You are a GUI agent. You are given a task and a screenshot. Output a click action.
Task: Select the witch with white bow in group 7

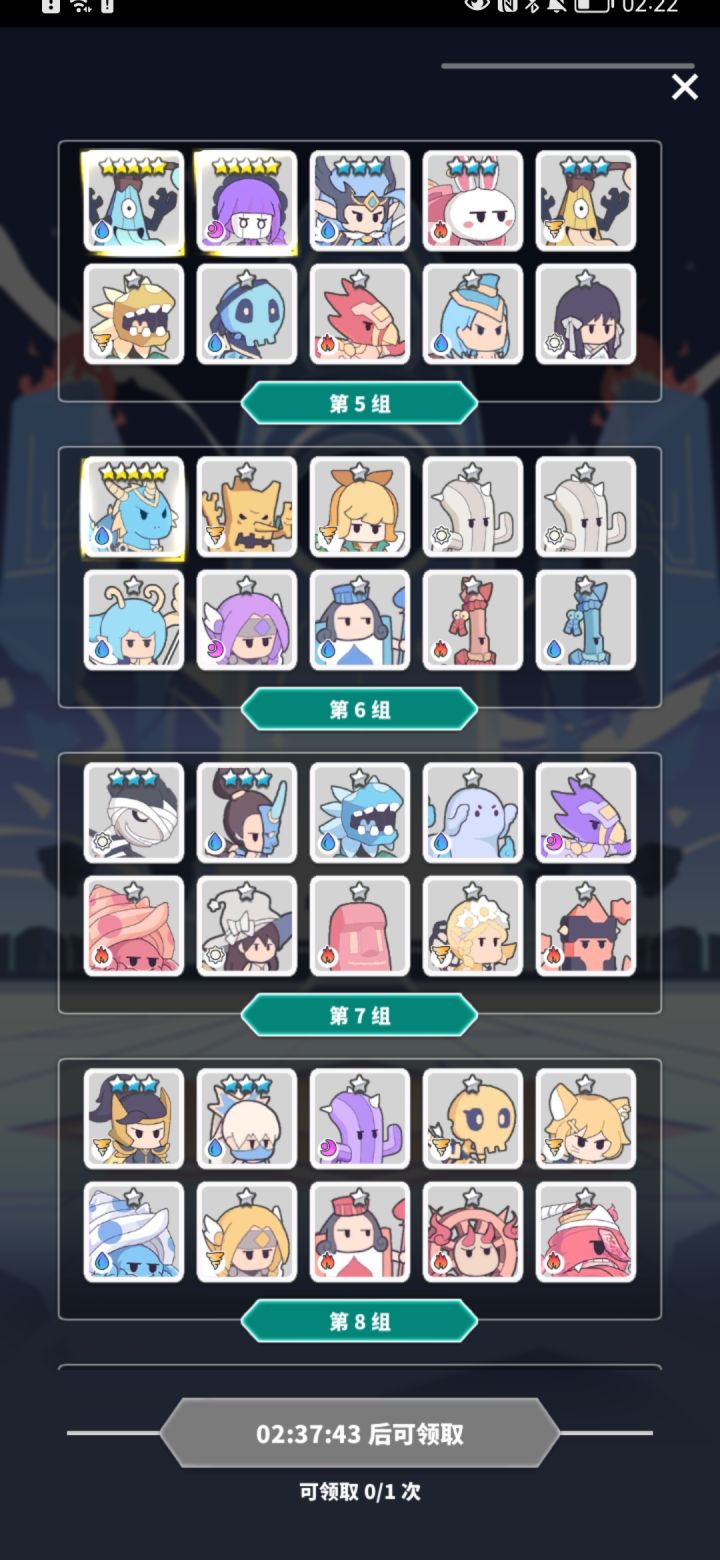pos(246,925)
